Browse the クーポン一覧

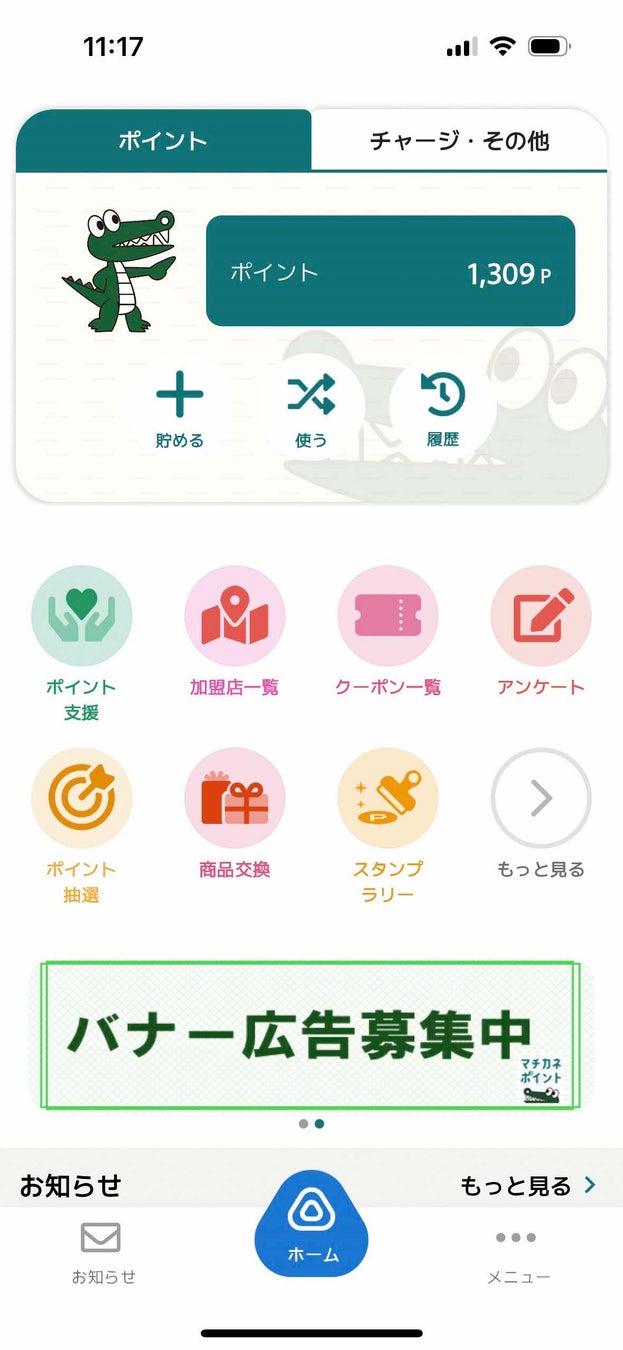[388, 616]
